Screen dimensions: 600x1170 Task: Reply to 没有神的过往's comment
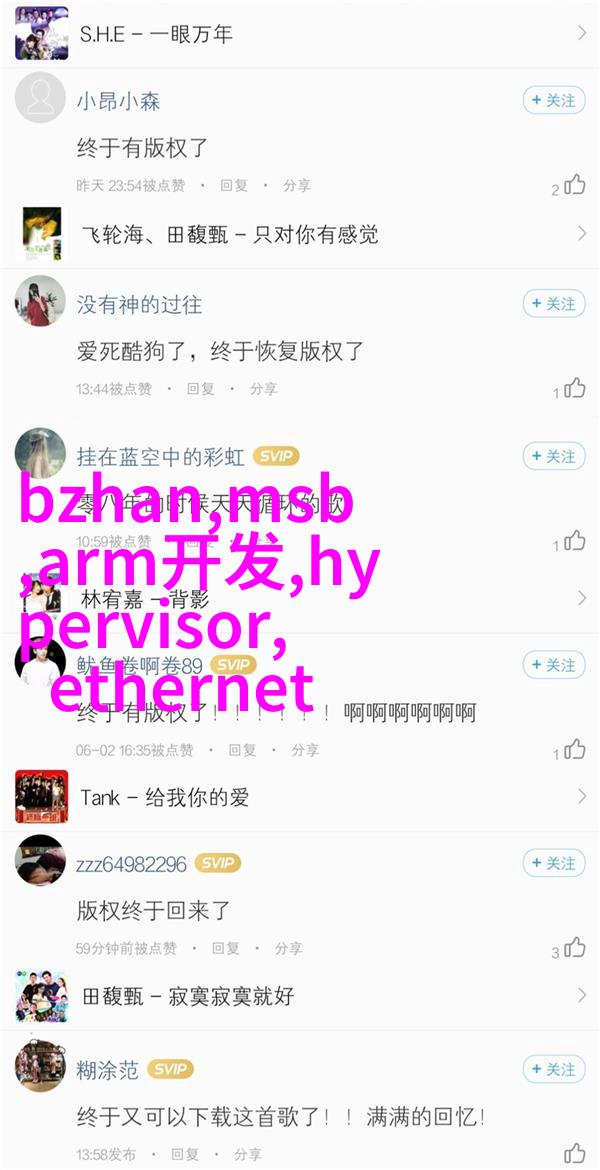[201, 389]
